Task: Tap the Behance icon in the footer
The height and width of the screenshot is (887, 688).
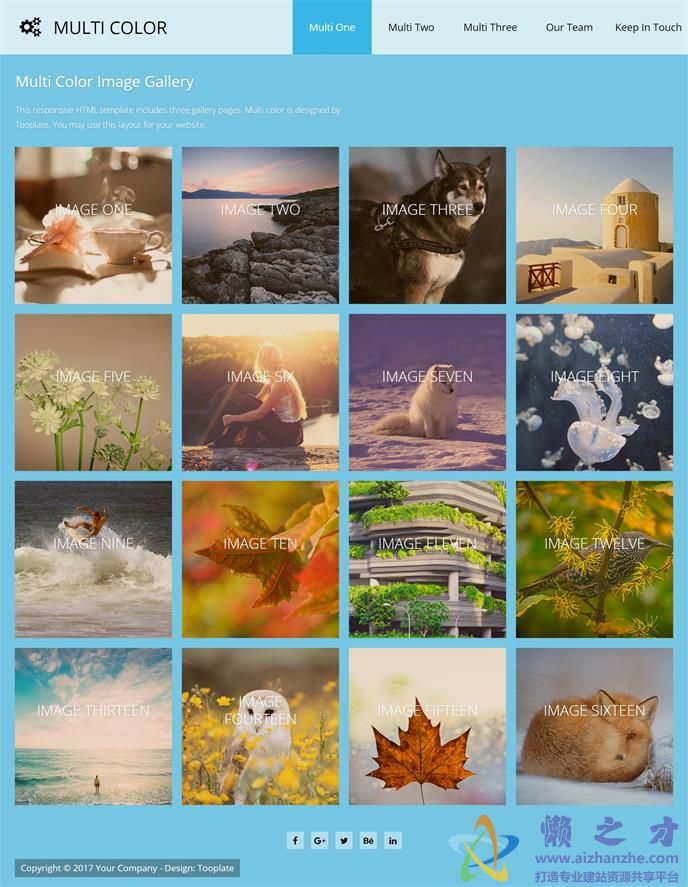Action: pos(368,840)
